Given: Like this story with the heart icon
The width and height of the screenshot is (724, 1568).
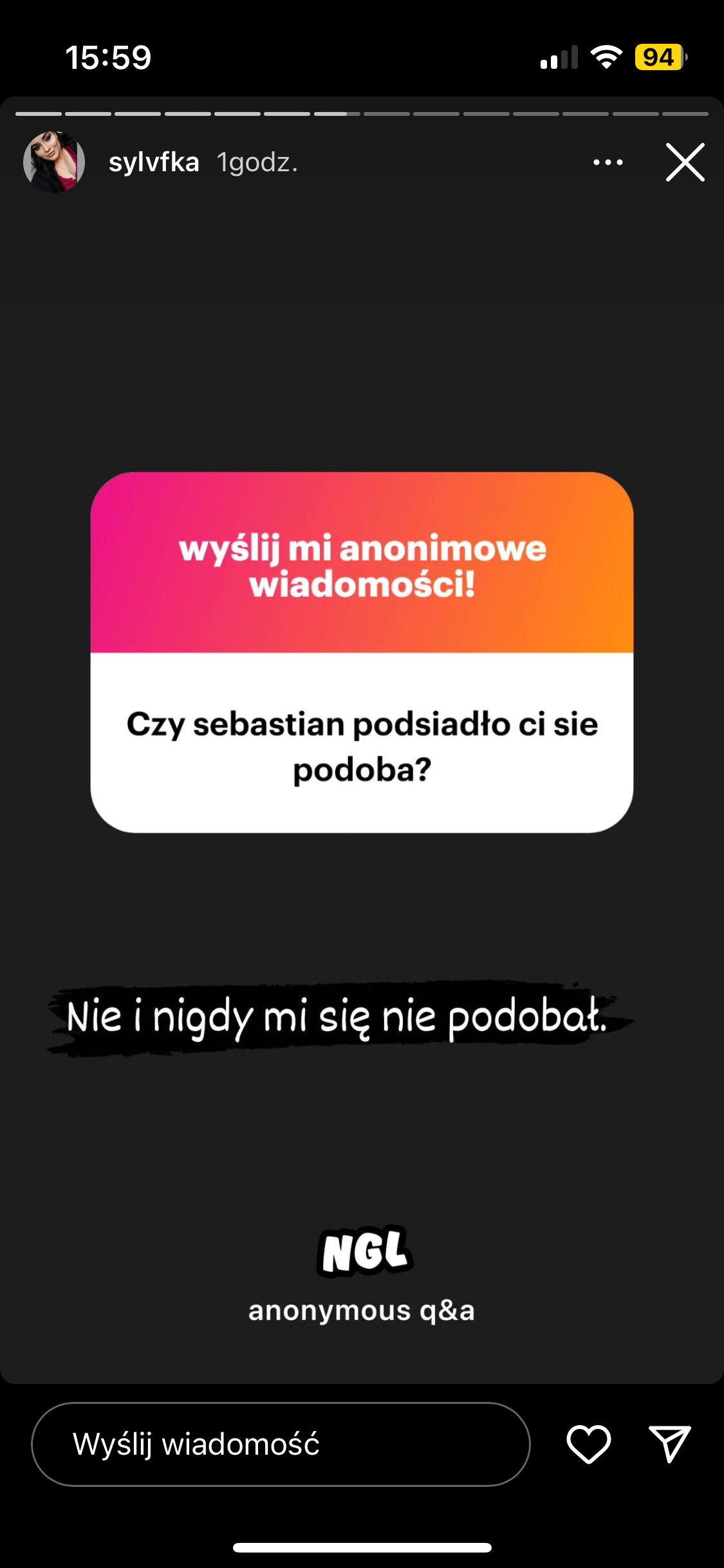Looking at the screenshot, I should [x=588, y=1444].
